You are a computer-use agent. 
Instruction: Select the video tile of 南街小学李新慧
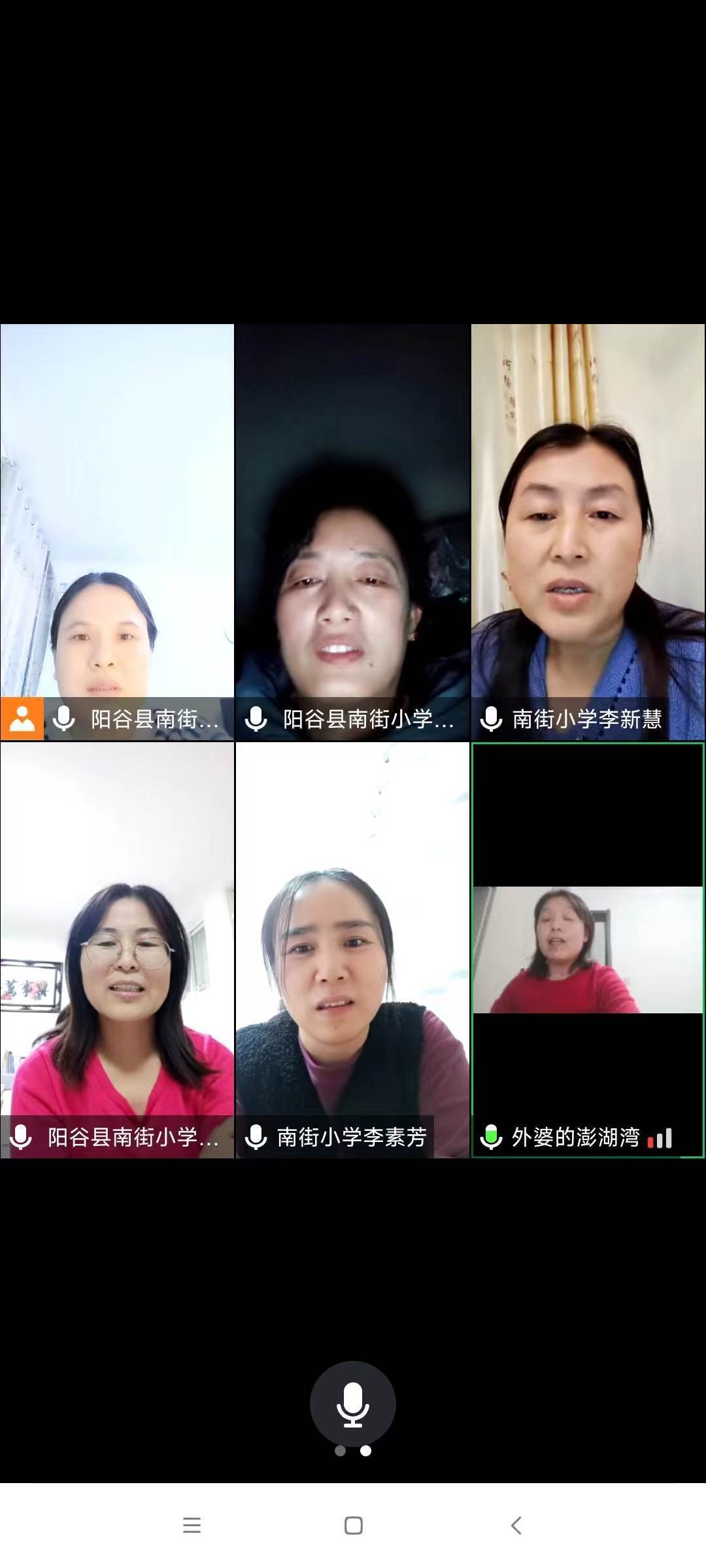pyautogui.click(x=588, y=532)
